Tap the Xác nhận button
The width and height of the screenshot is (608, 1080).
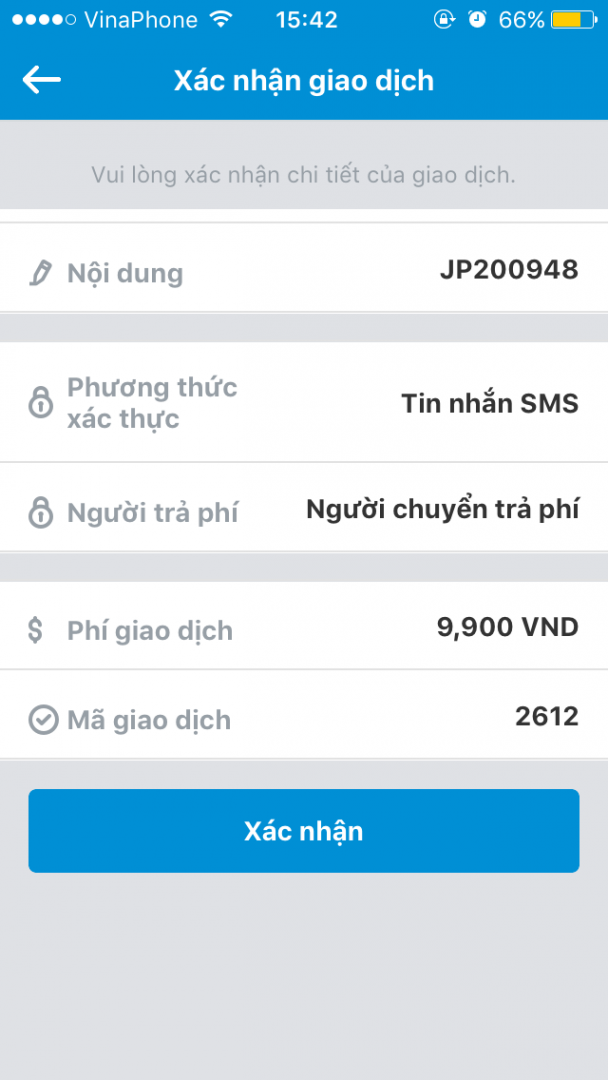[x=303, y=831]
